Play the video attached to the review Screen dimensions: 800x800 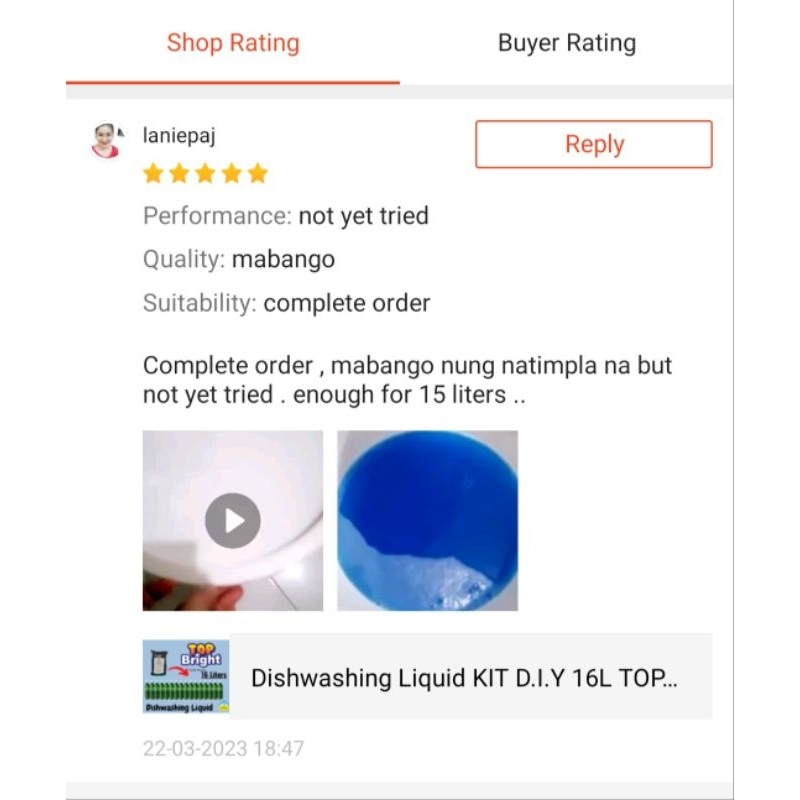(x=233, y=520)
